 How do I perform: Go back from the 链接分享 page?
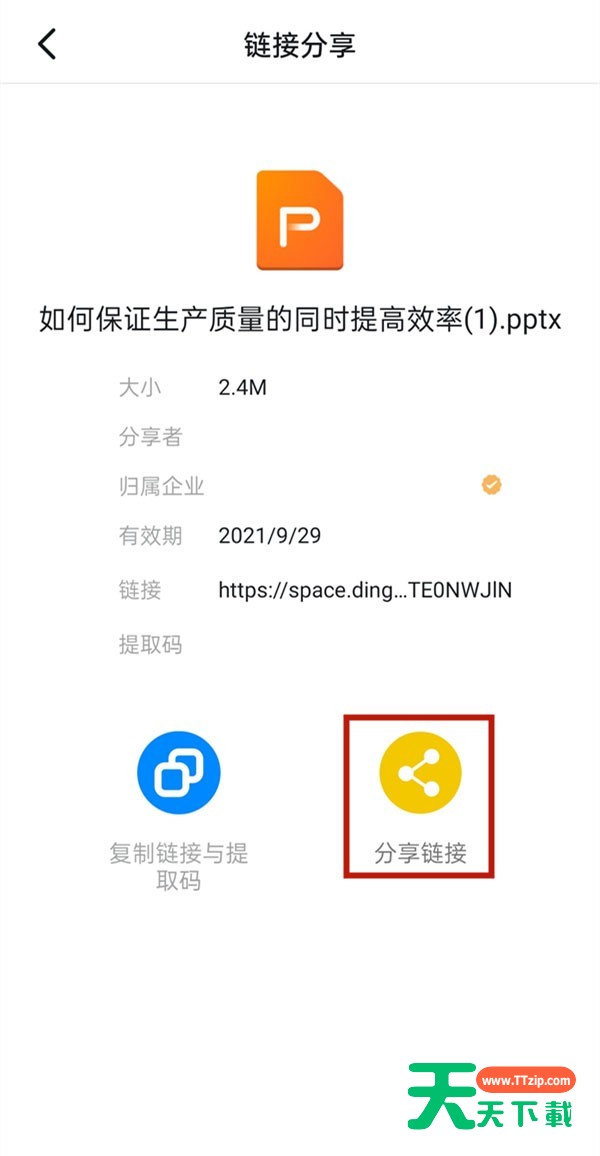[47, 44]
